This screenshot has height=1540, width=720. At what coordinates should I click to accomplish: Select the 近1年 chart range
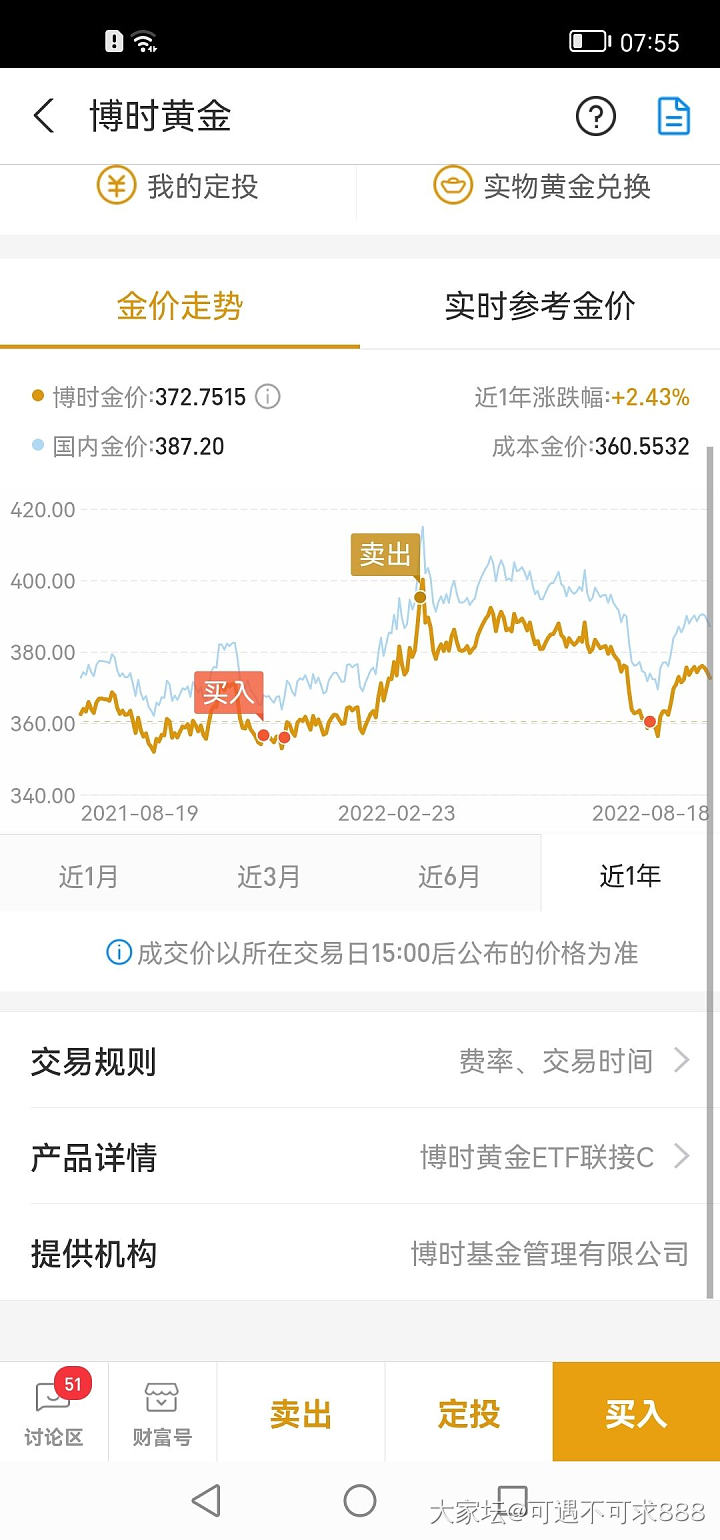click(630, 876)
